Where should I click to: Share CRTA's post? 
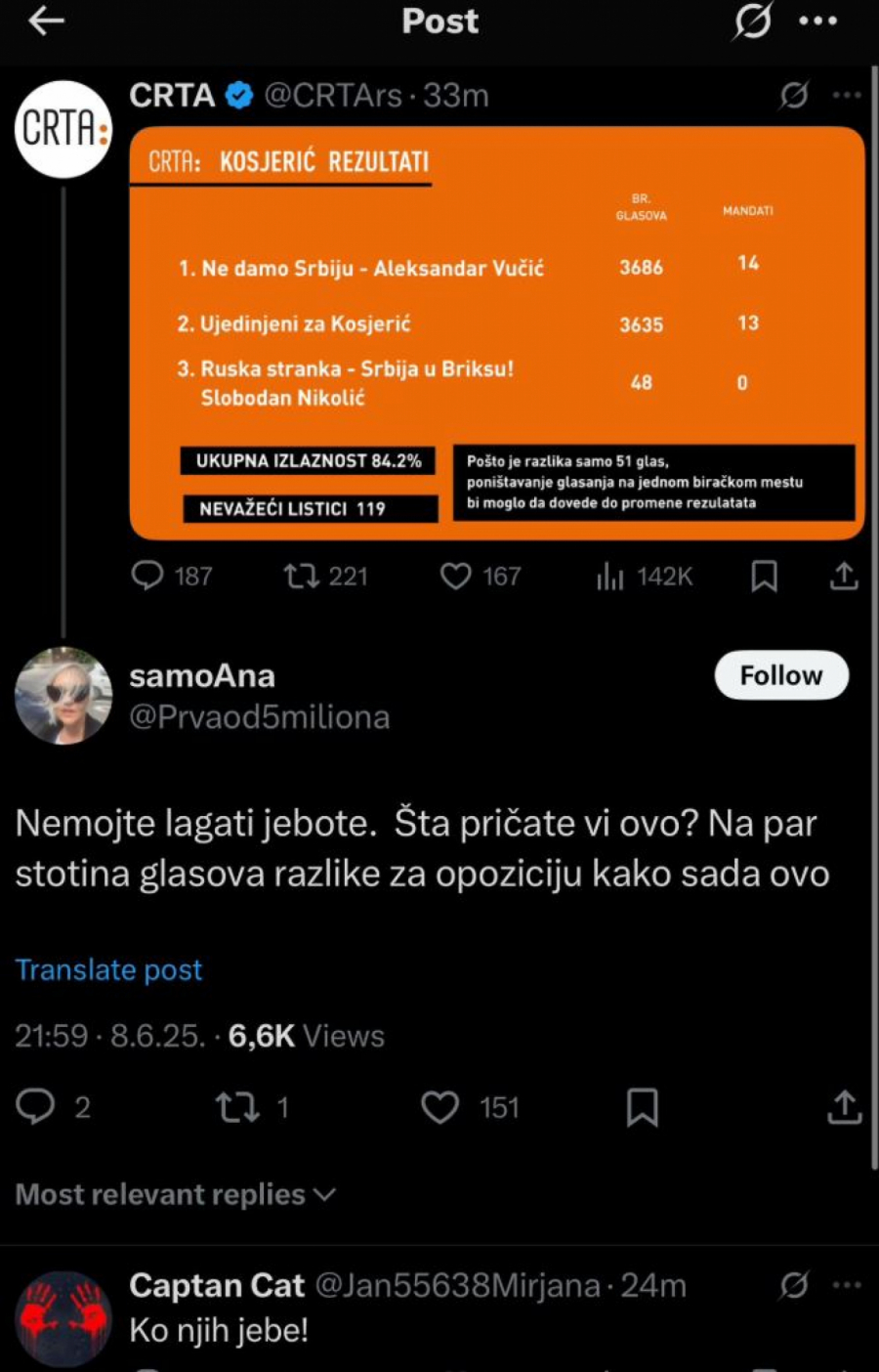(x=844, y=576)
